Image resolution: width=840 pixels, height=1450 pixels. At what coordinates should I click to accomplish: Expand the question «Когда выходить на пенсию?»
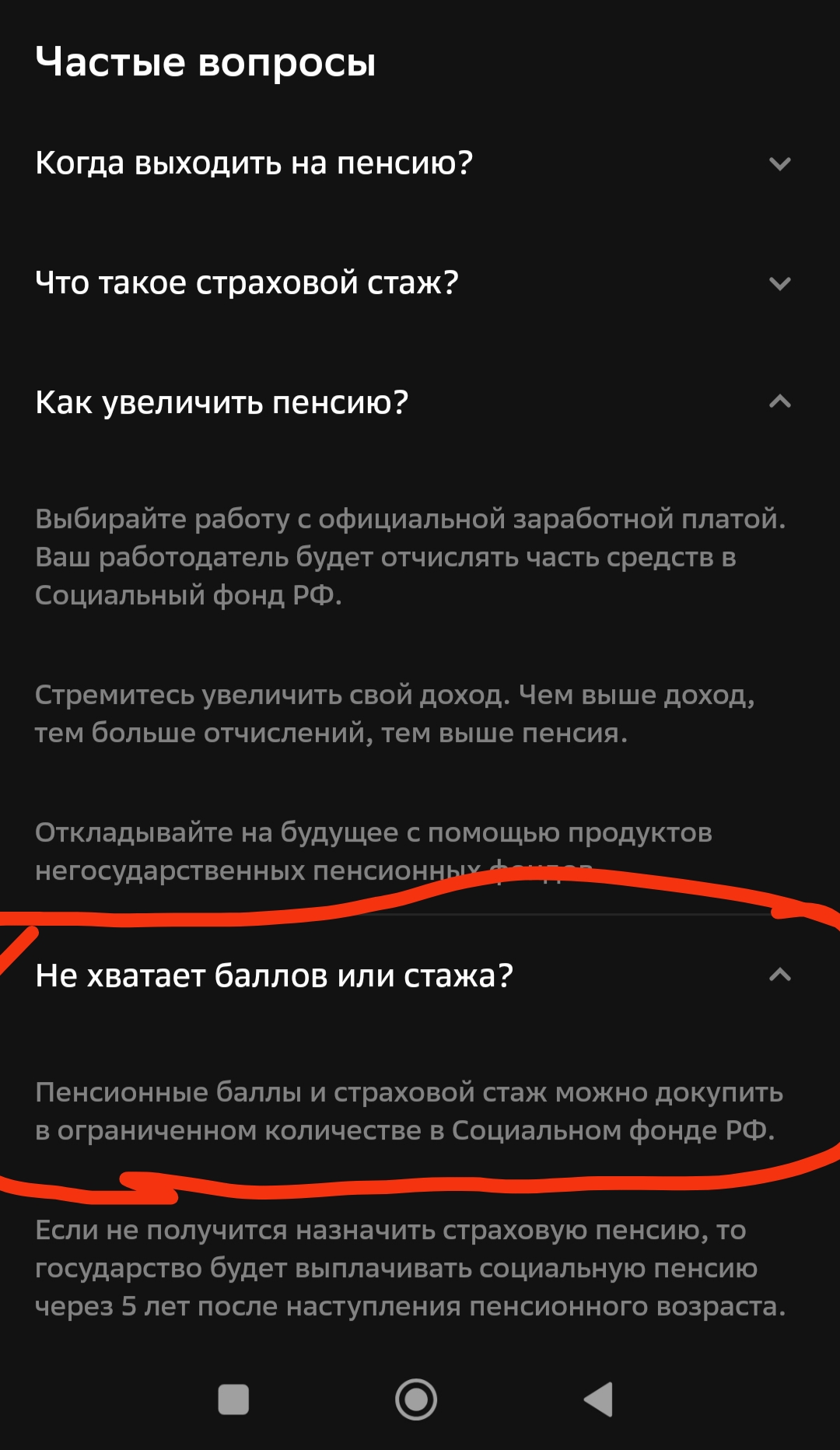tap(420, 163)
